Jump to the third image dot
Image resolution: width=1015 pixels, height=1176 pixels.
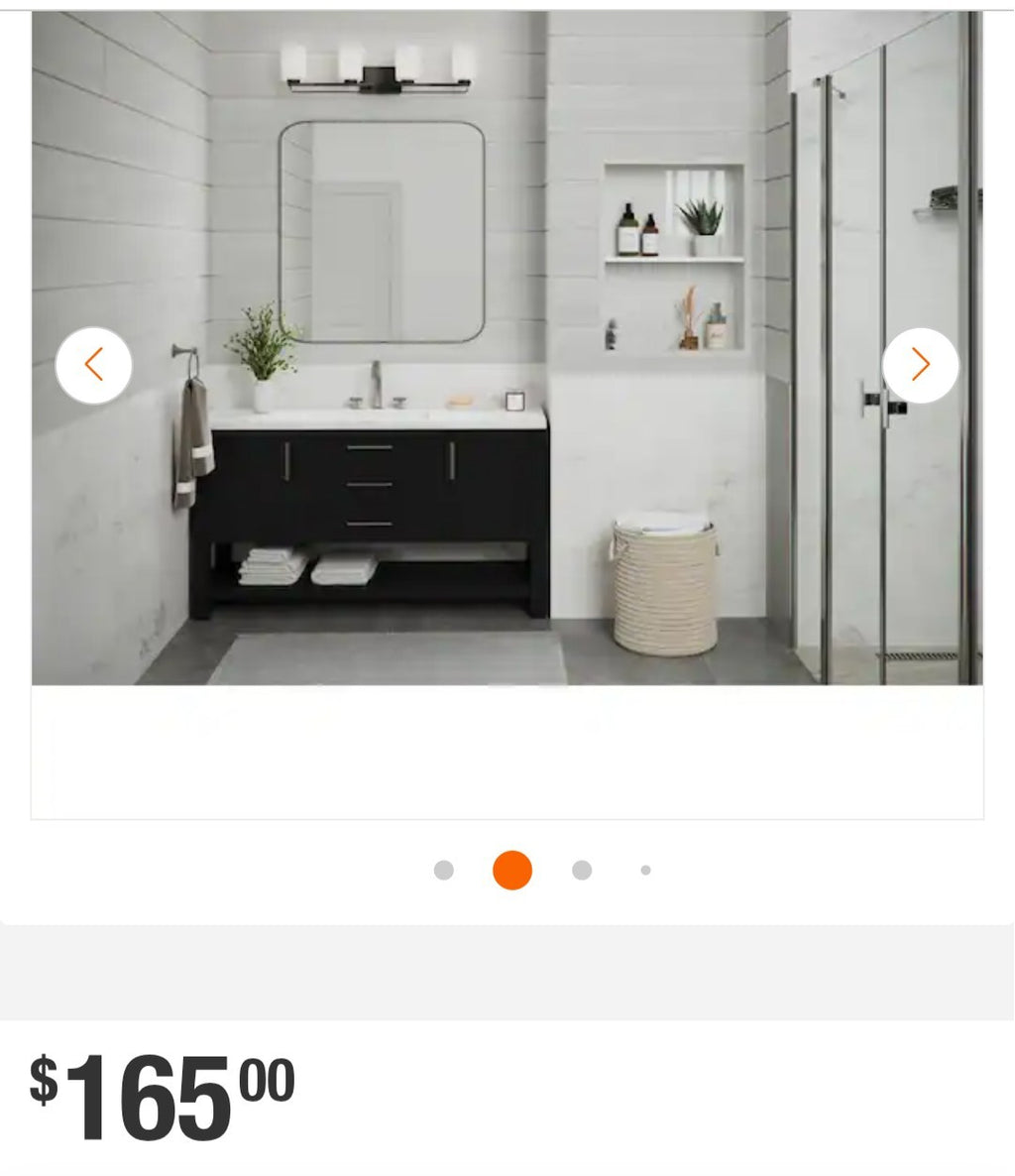(582, 871)
